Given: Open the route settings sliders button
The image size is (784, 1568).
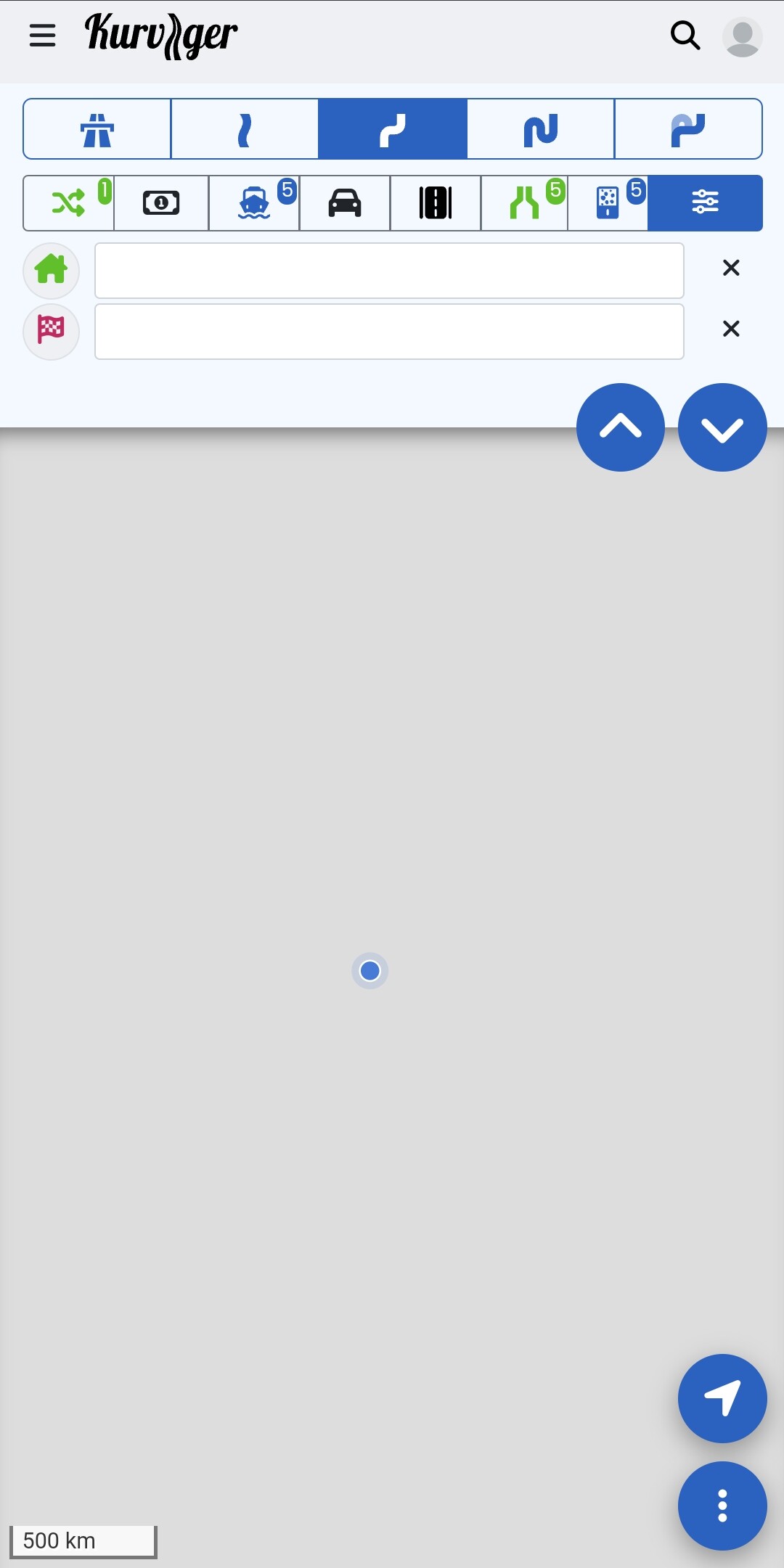Looking at the screenshot, I should tap(705, 203).
